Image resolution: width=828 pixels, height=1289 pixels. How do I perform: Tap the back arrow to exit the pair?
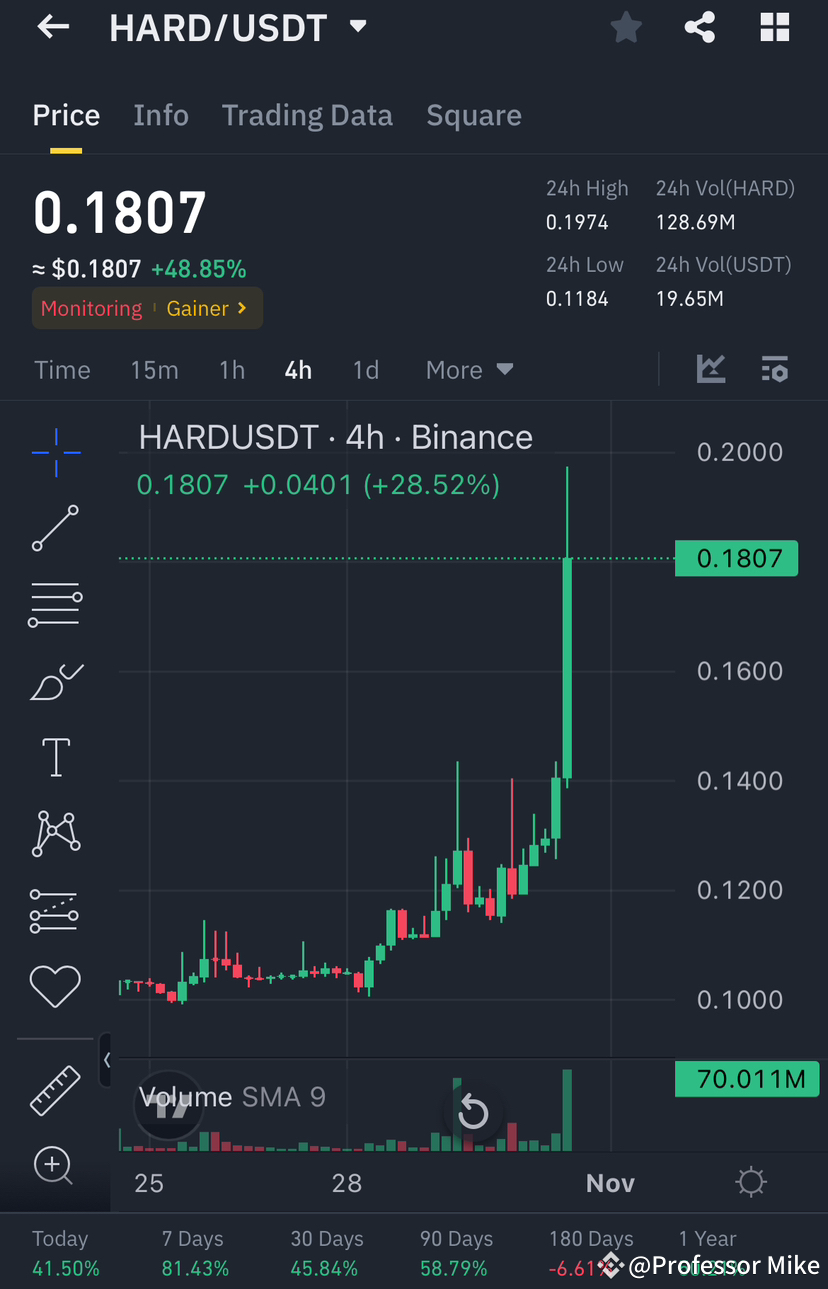(52, 27)
